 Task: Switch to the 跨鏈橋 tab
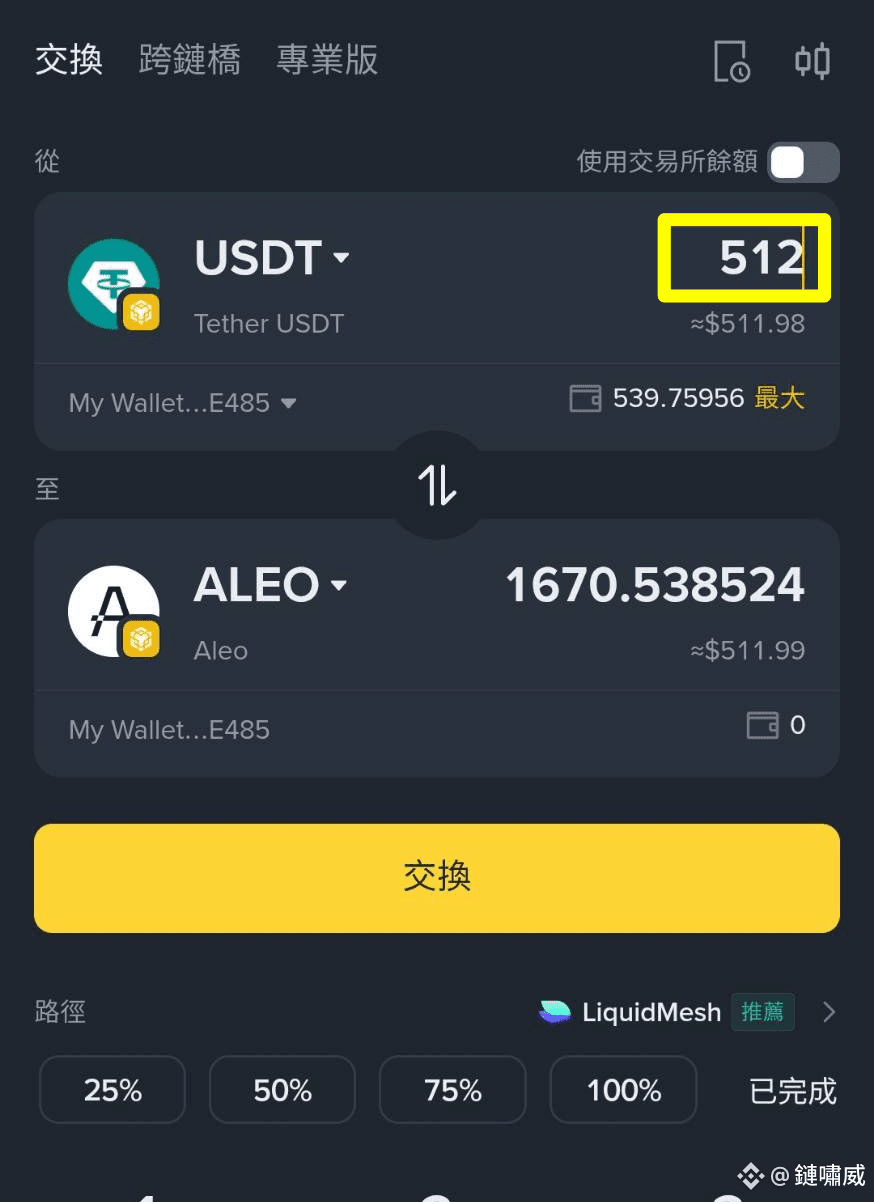189,61
